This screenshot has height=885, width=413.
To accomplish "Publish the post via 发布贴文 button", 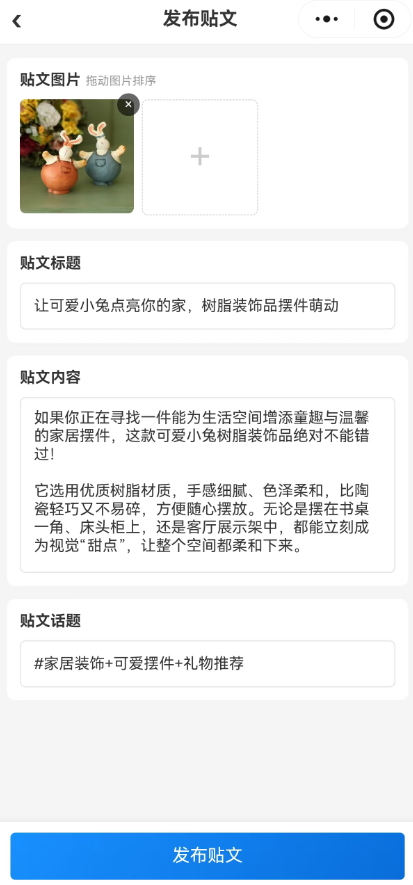I will [x=208, y=855].
